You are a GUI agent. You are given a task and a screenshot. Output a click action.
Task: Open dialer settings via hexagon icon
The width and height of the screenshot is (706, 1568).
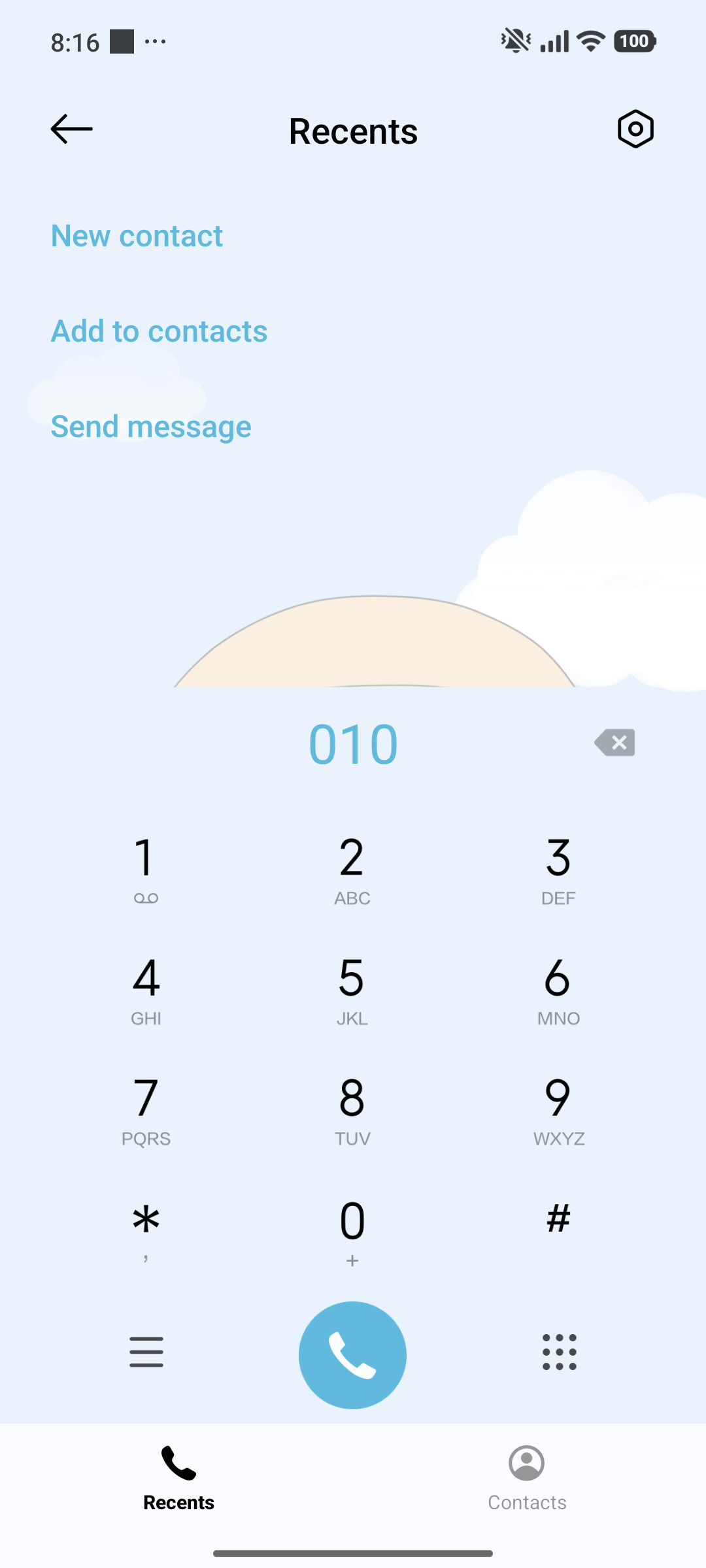(635, 129)
